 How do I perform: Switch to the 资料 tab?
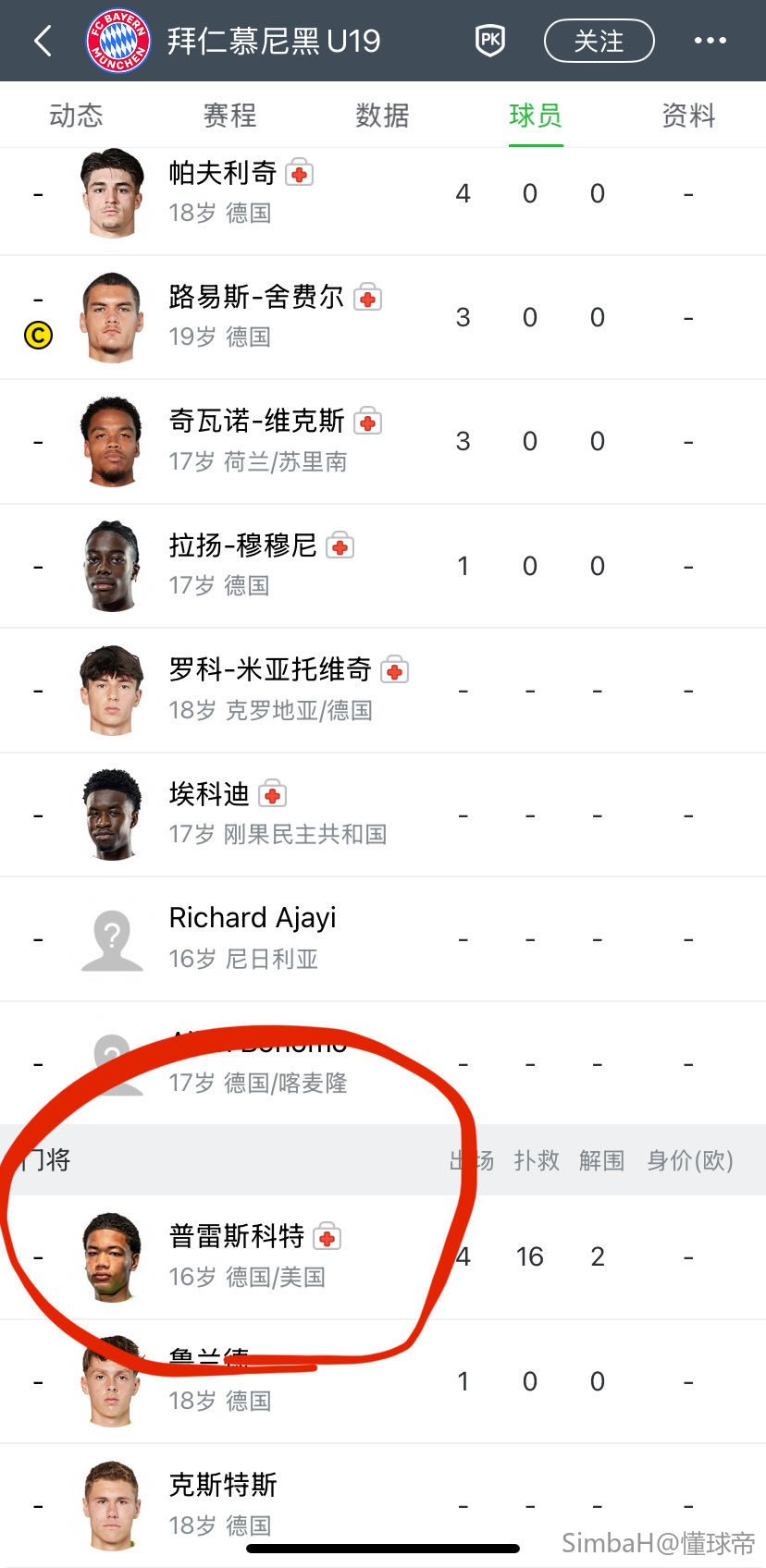point(688,116)
